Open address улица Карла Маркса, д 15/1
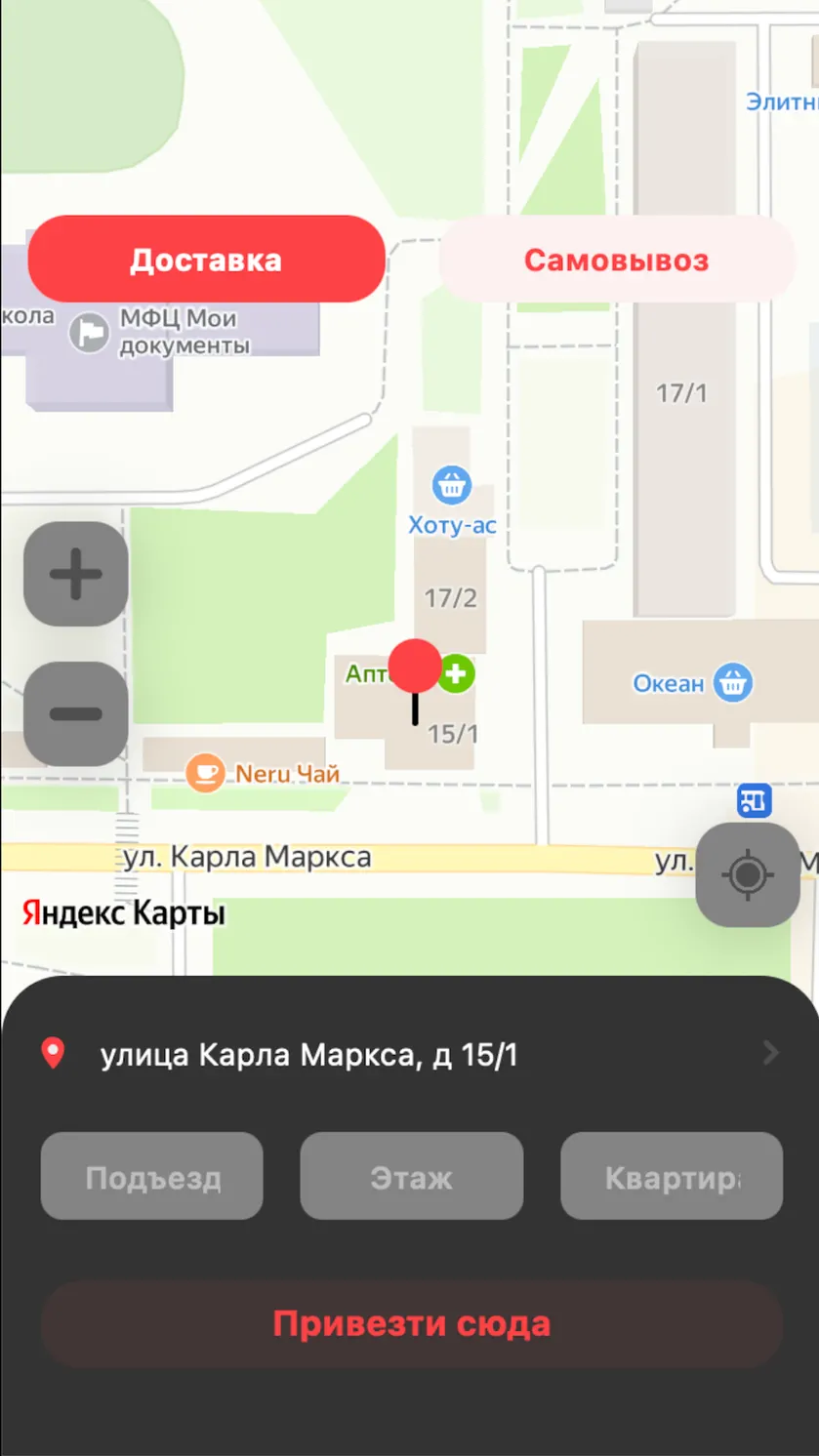Screen dimensions: 819x1456 tap(410, 1054)
